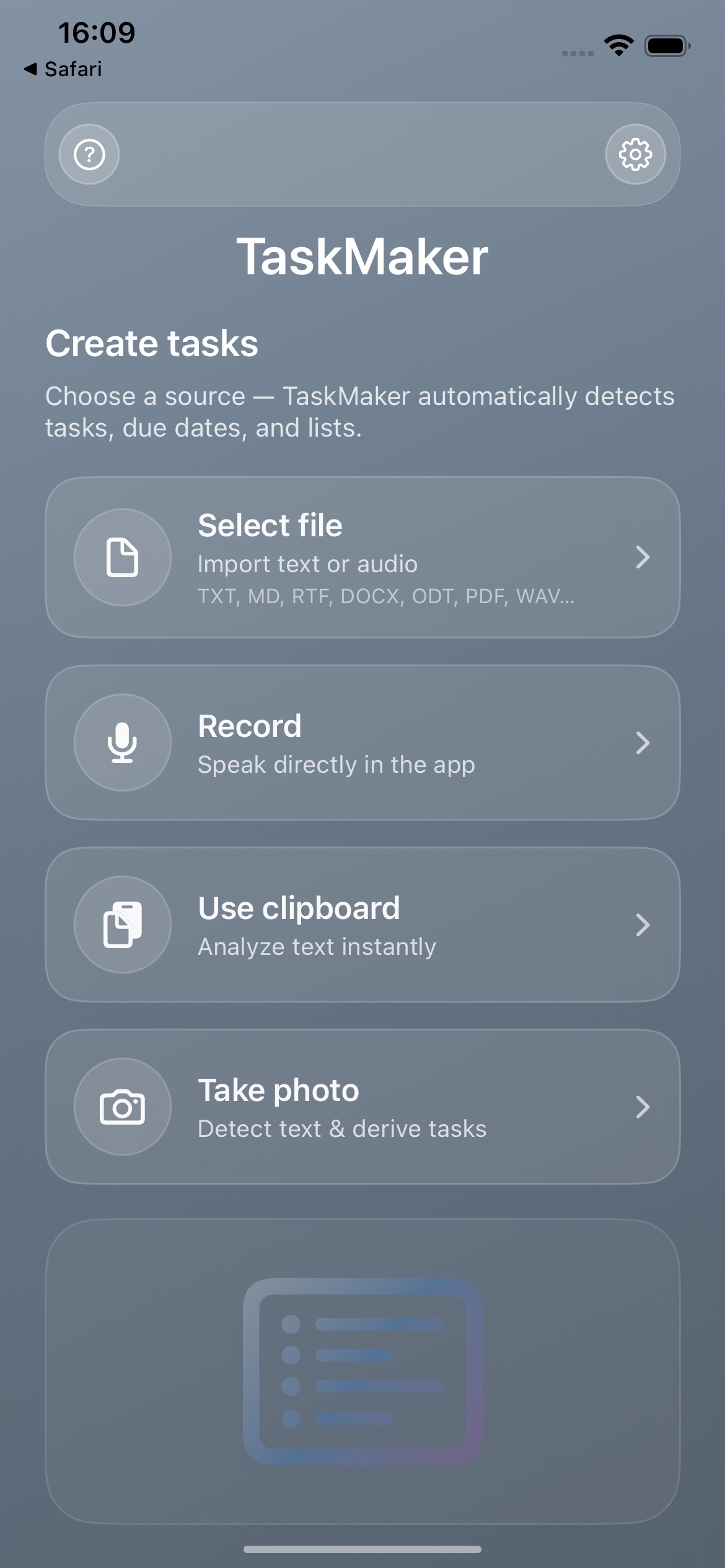Select the camera icon on Take photo card

pyautogui.click(x=123, y=1107)
